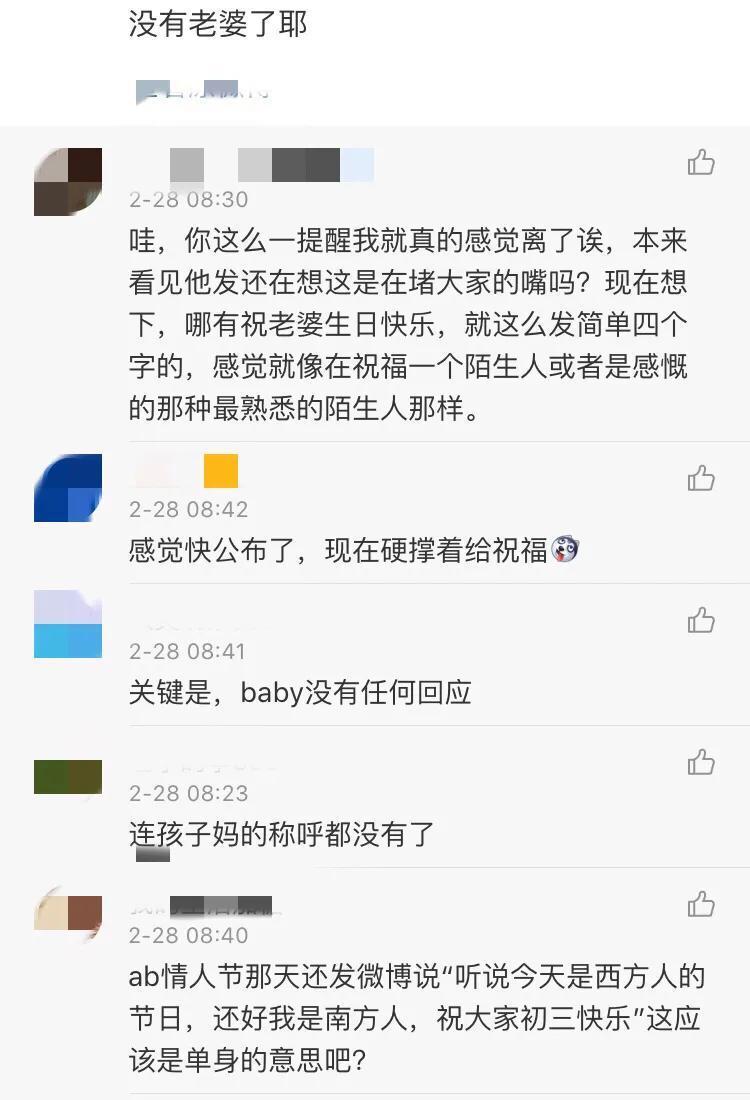Like the comment 连孩子妈的称呼都没有了
Screen dimensions: 750x1100
click(701, 762)
